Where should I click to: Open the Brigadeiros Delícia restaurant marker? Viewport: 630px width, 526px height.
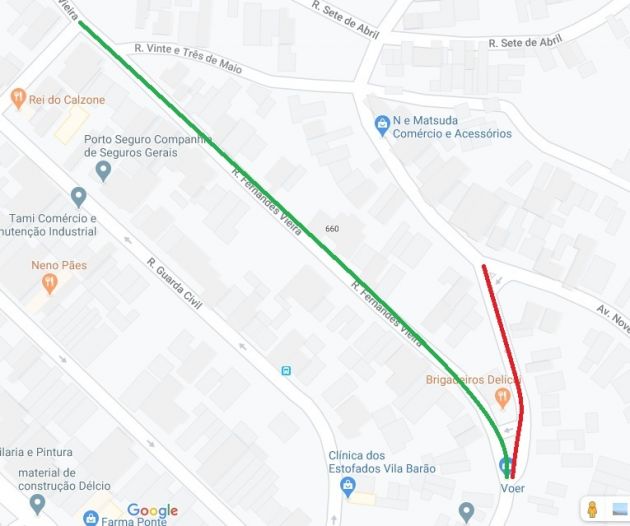(502, 398)
